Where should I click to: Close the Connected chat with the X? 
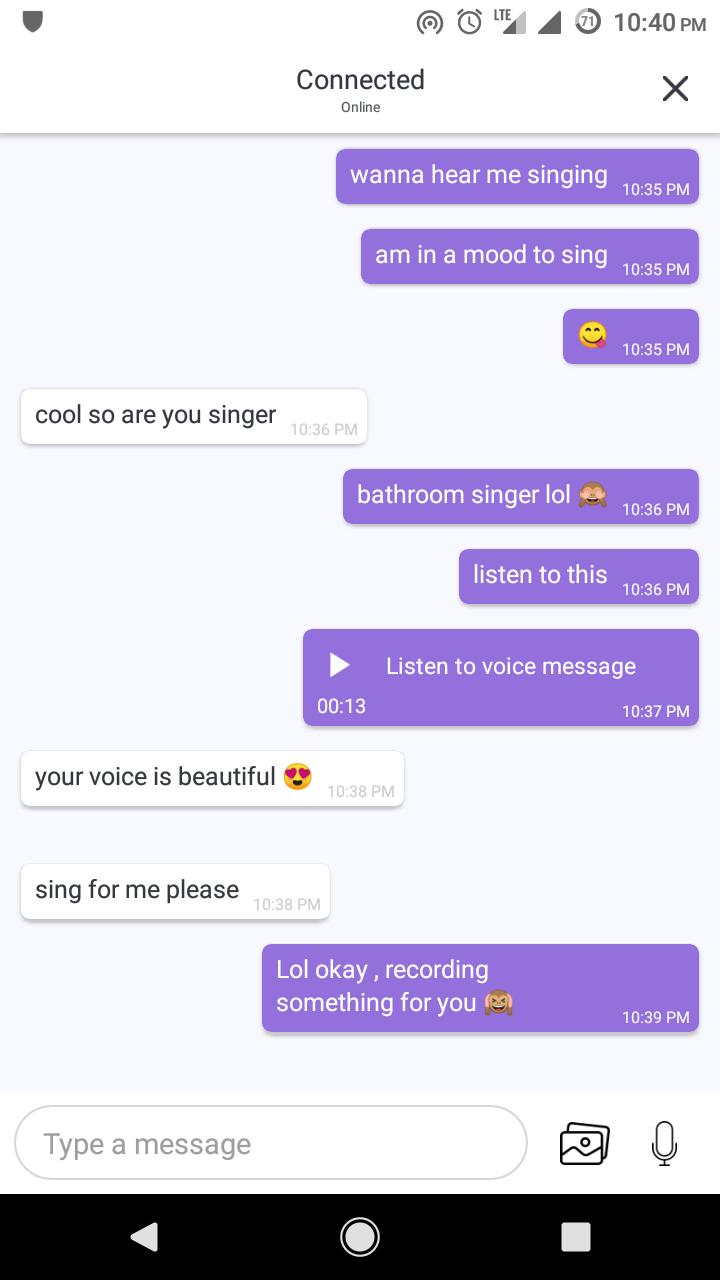(x=675, y=89)
